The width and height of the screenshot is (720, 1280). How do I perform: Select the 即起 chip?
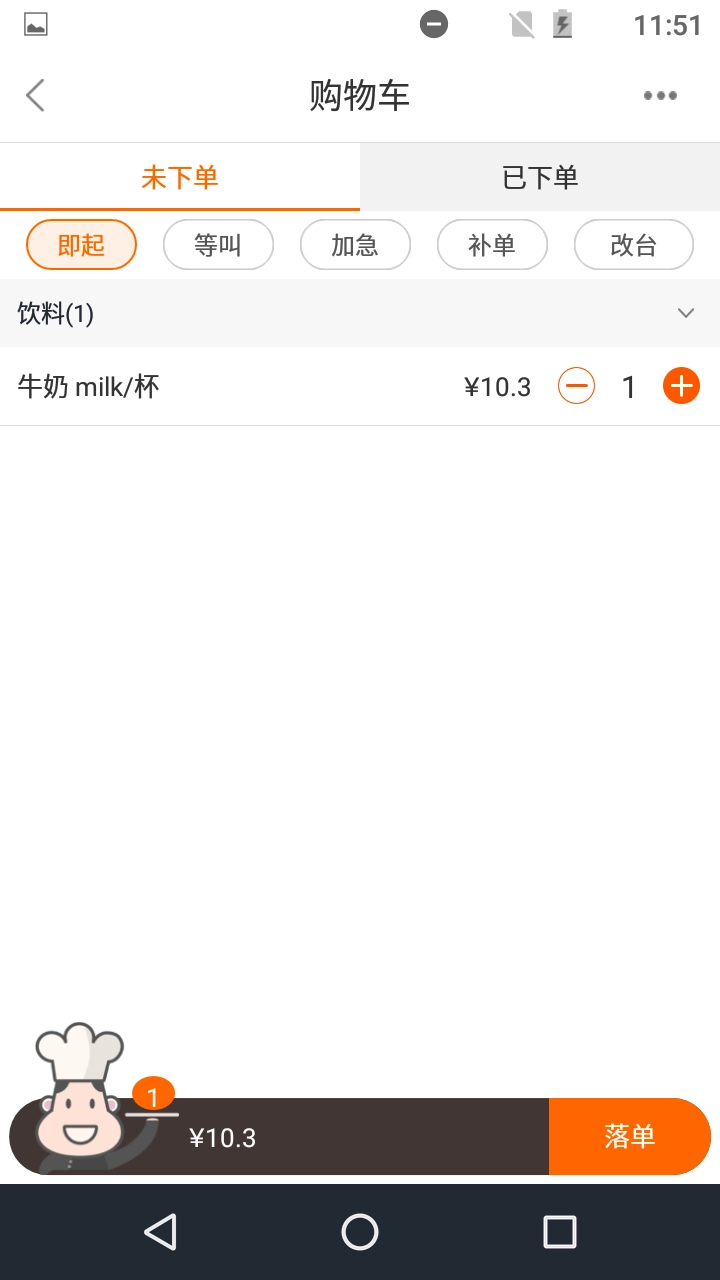tap(81, 245)
